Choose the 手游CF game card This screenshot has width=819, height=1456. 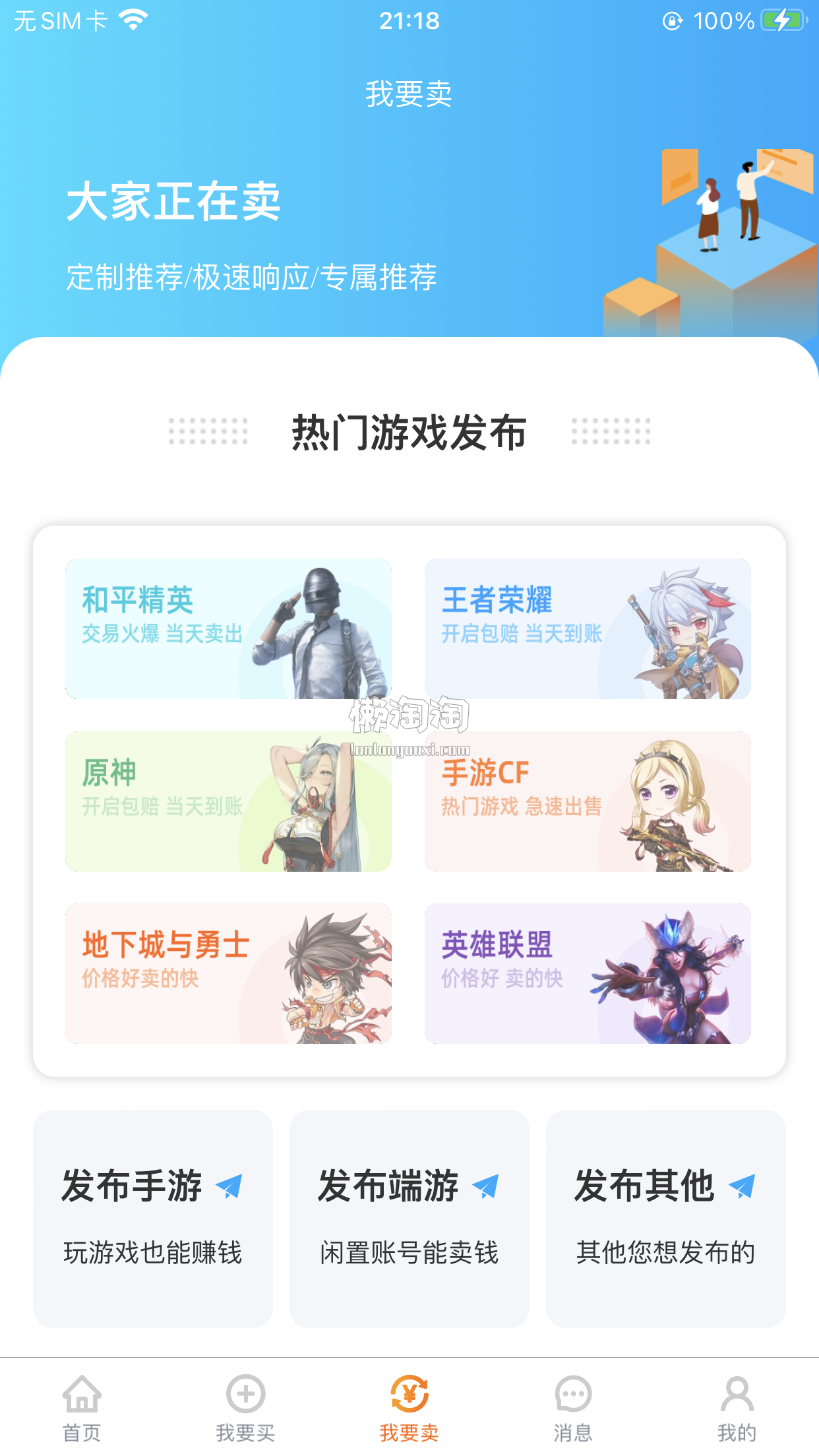click(x=588, y=801)
